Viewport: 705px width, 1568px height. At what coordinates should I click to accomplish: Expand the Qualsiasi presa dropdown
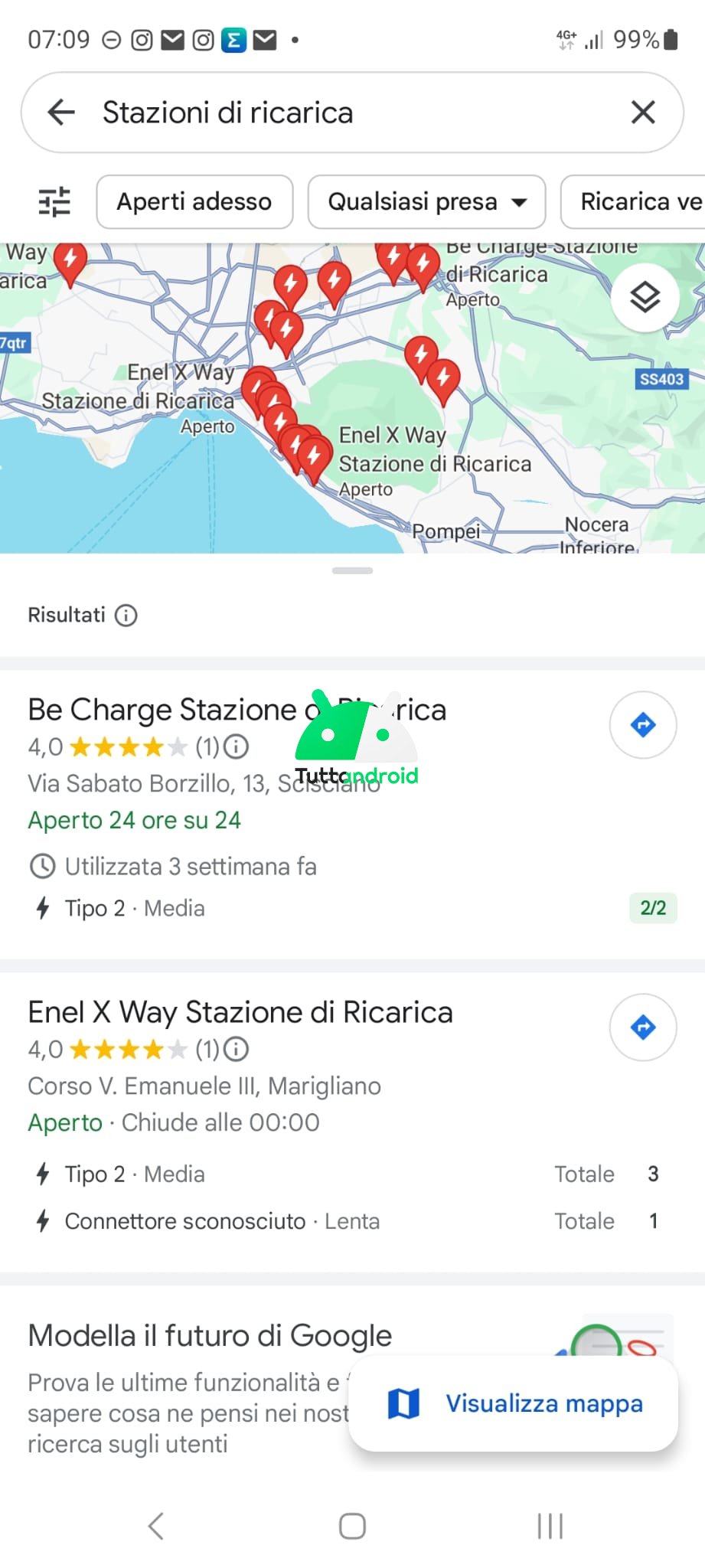pyautogui.click(x=426, y=202)
